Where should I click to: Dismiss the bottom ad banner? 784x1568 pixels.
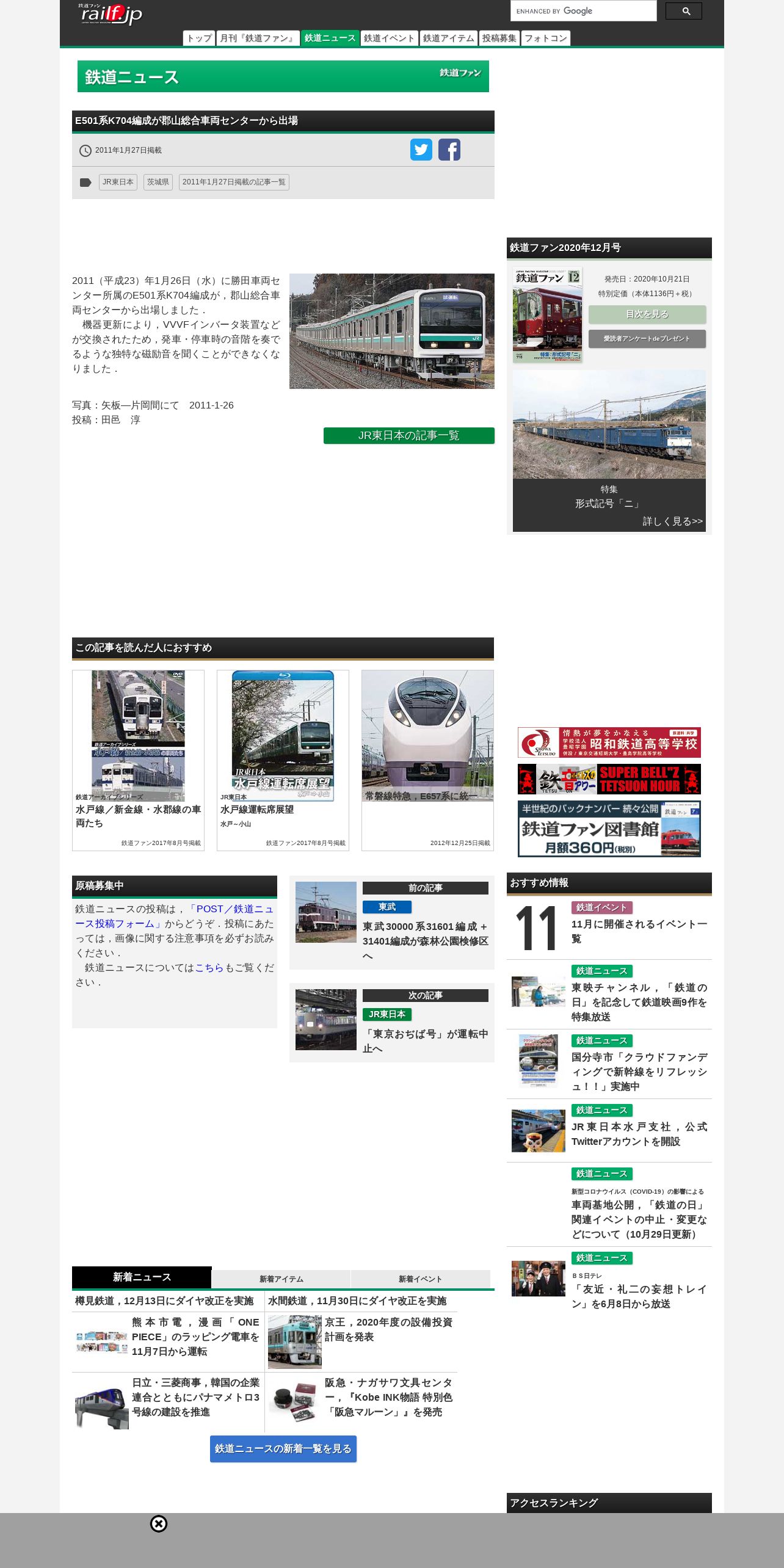pos(159,1524)
